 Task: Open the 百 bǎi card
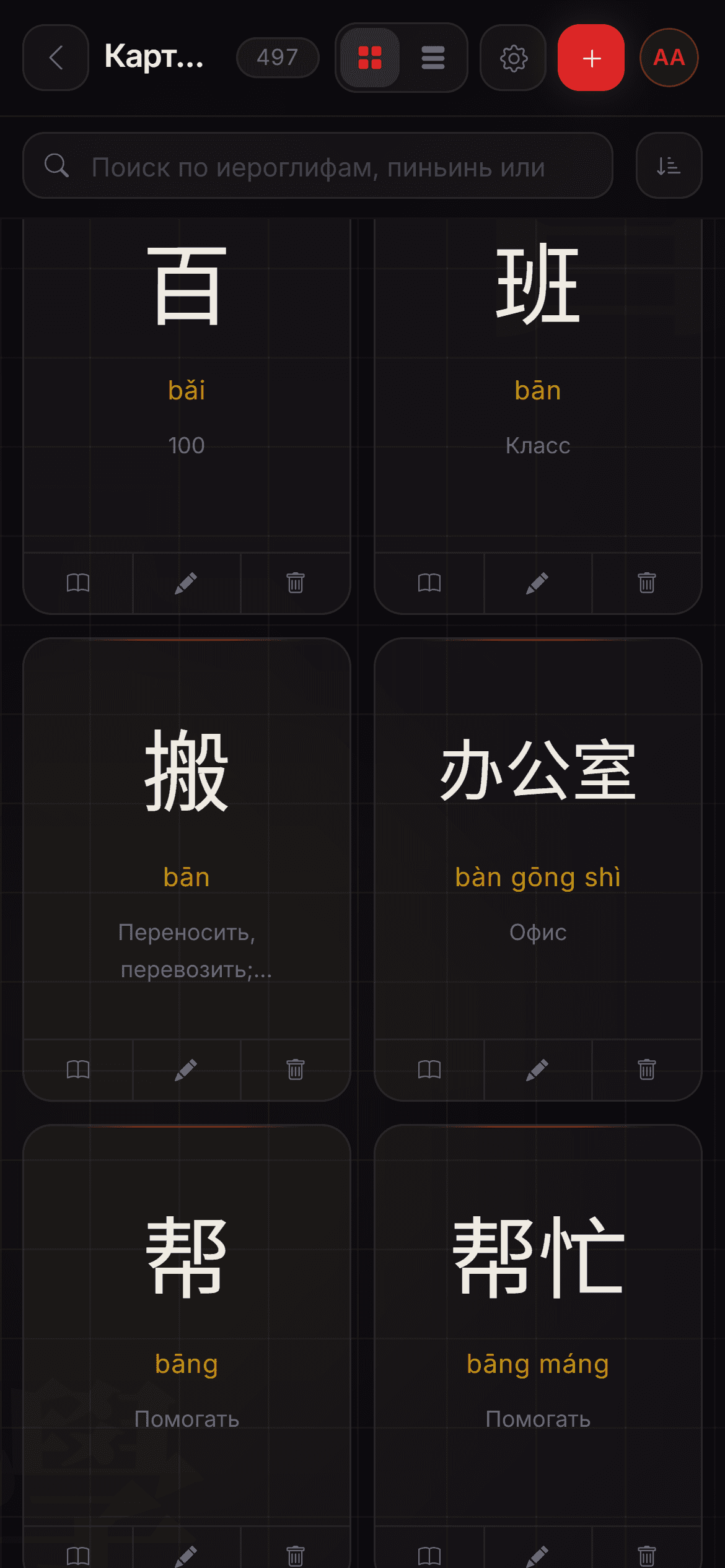click(187, 372)
